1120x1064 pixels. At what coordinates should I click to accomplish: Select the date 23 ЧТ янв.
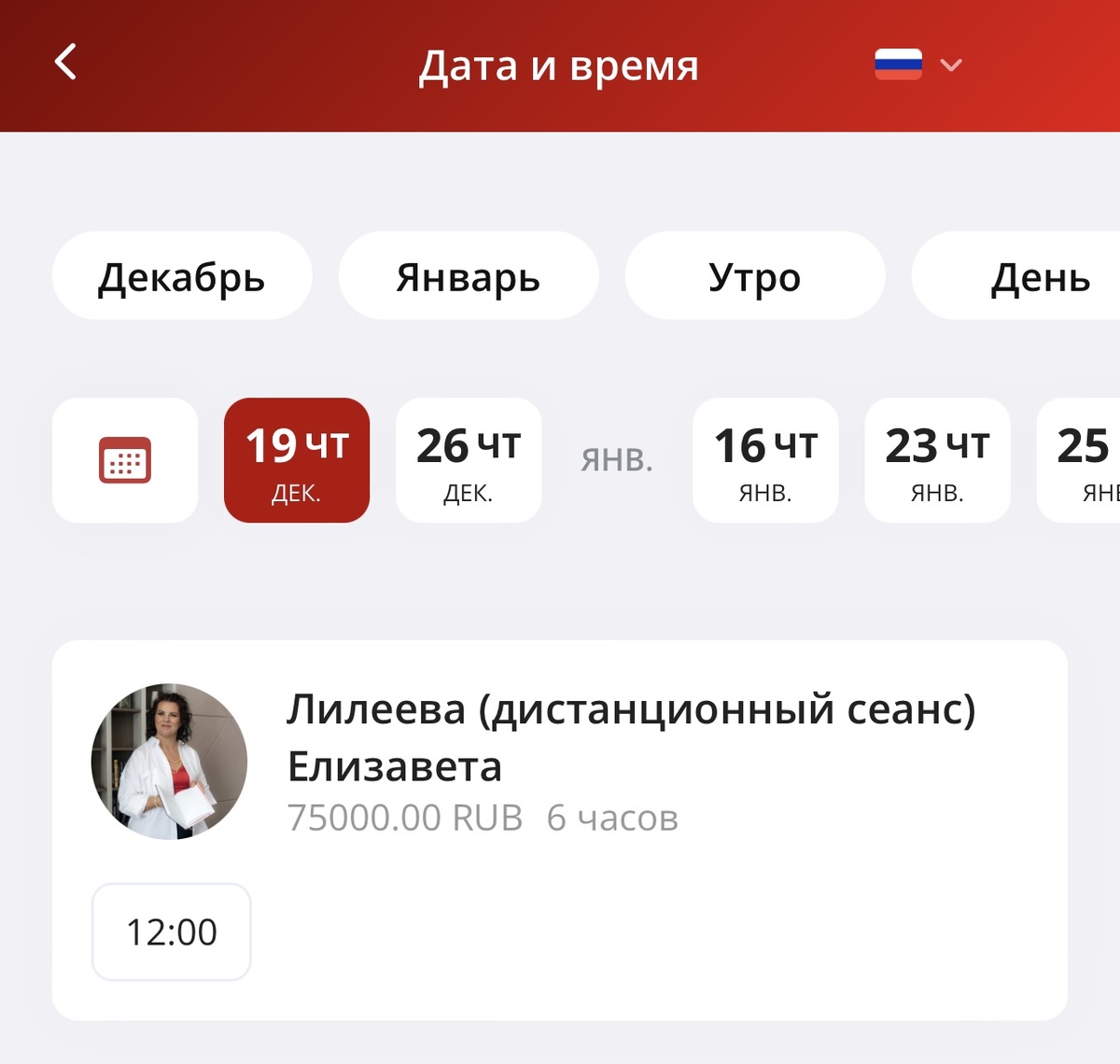tap(937, 460)
